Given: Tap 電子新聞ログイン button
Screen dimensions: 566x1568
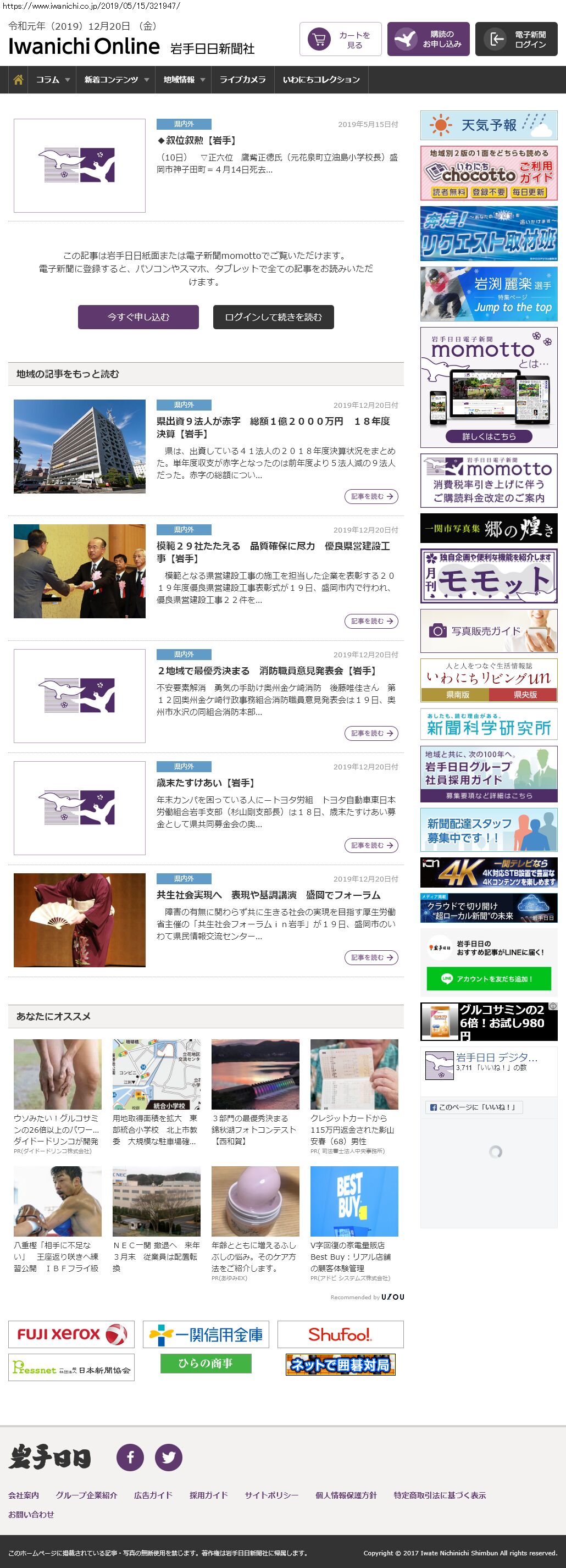Looking at the screenshot, I should click(x=516, y=40).
